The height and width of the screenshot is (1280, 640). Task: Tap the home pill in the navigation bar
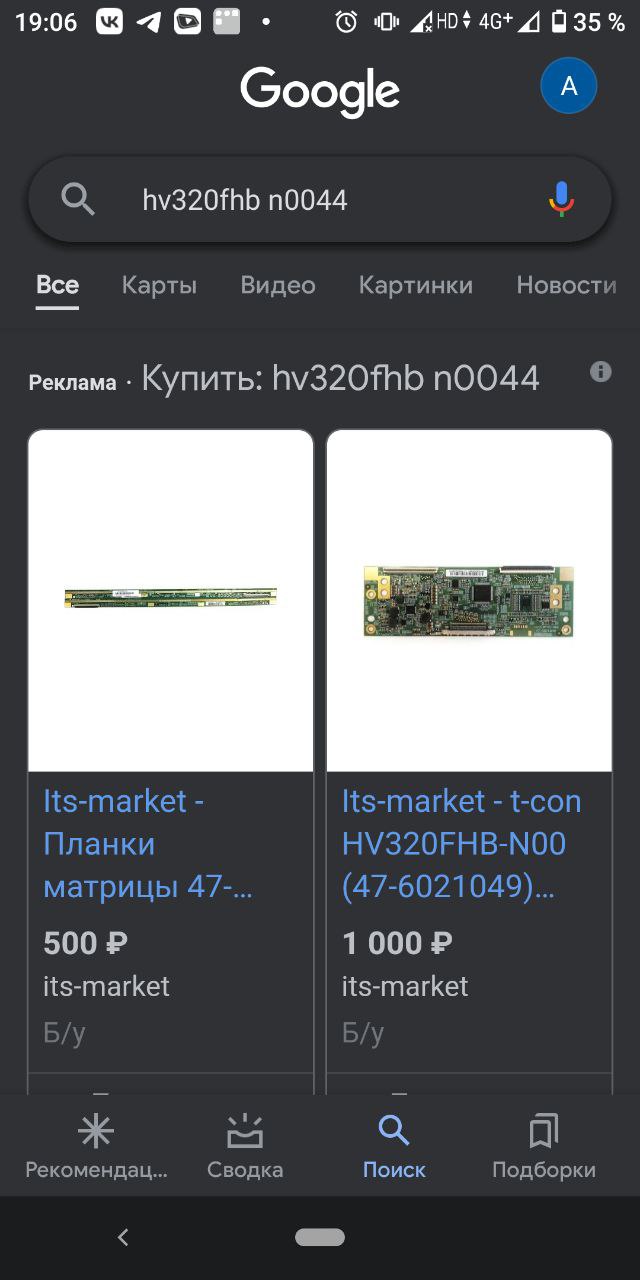pos(320,1238)
